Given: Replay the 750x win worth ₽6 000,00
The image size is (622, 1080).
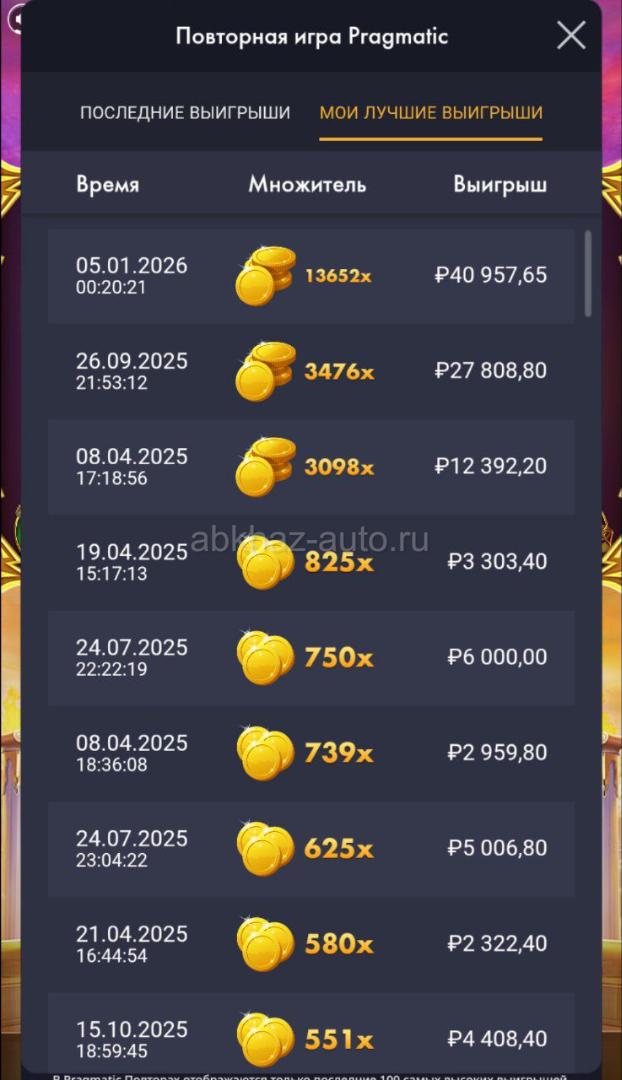Looking at the screenshot, I should tap(311, 657).
